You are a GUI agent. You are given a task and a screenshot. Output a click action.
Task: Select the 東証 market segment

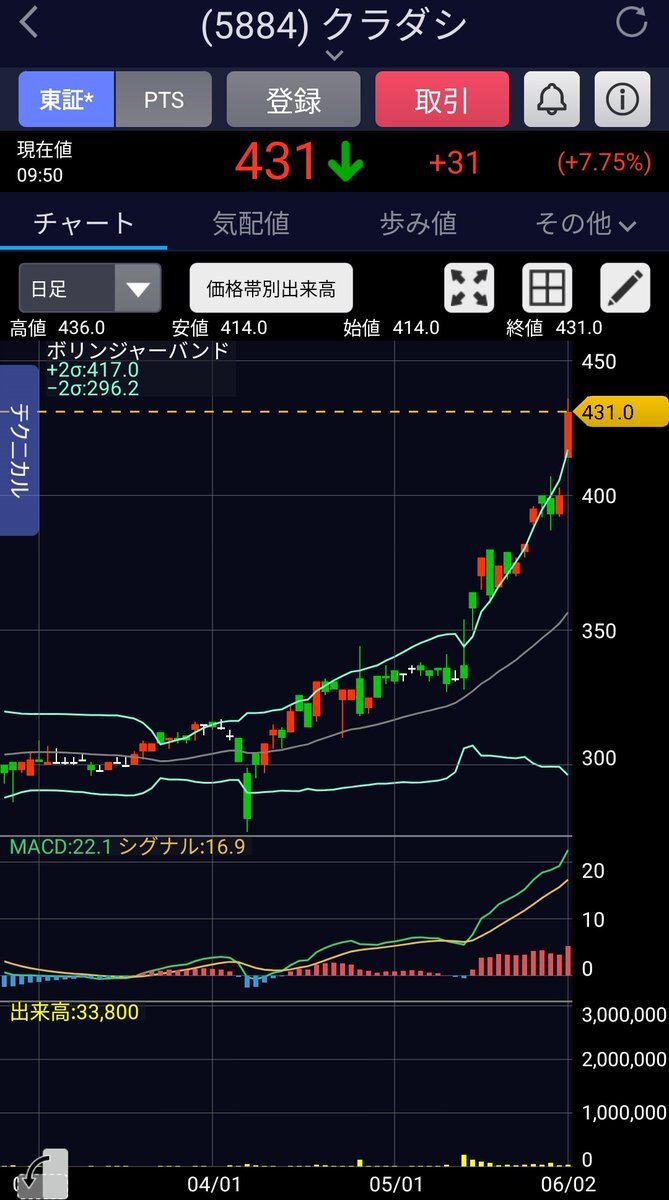[x=66, y=100]
